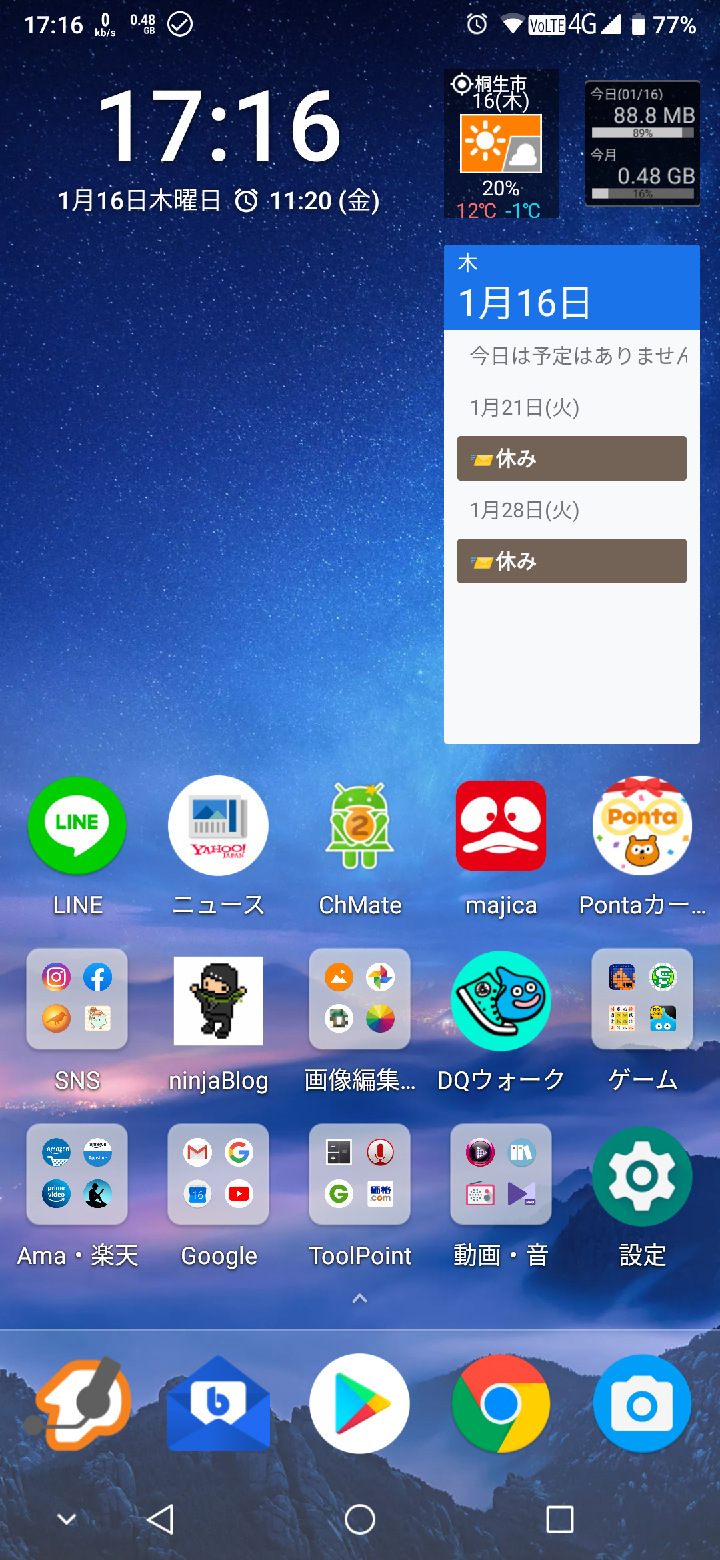Screen dimensions: 720x1560
Task: Open the ゲーム folder
Action: click(x=642, y=999)
